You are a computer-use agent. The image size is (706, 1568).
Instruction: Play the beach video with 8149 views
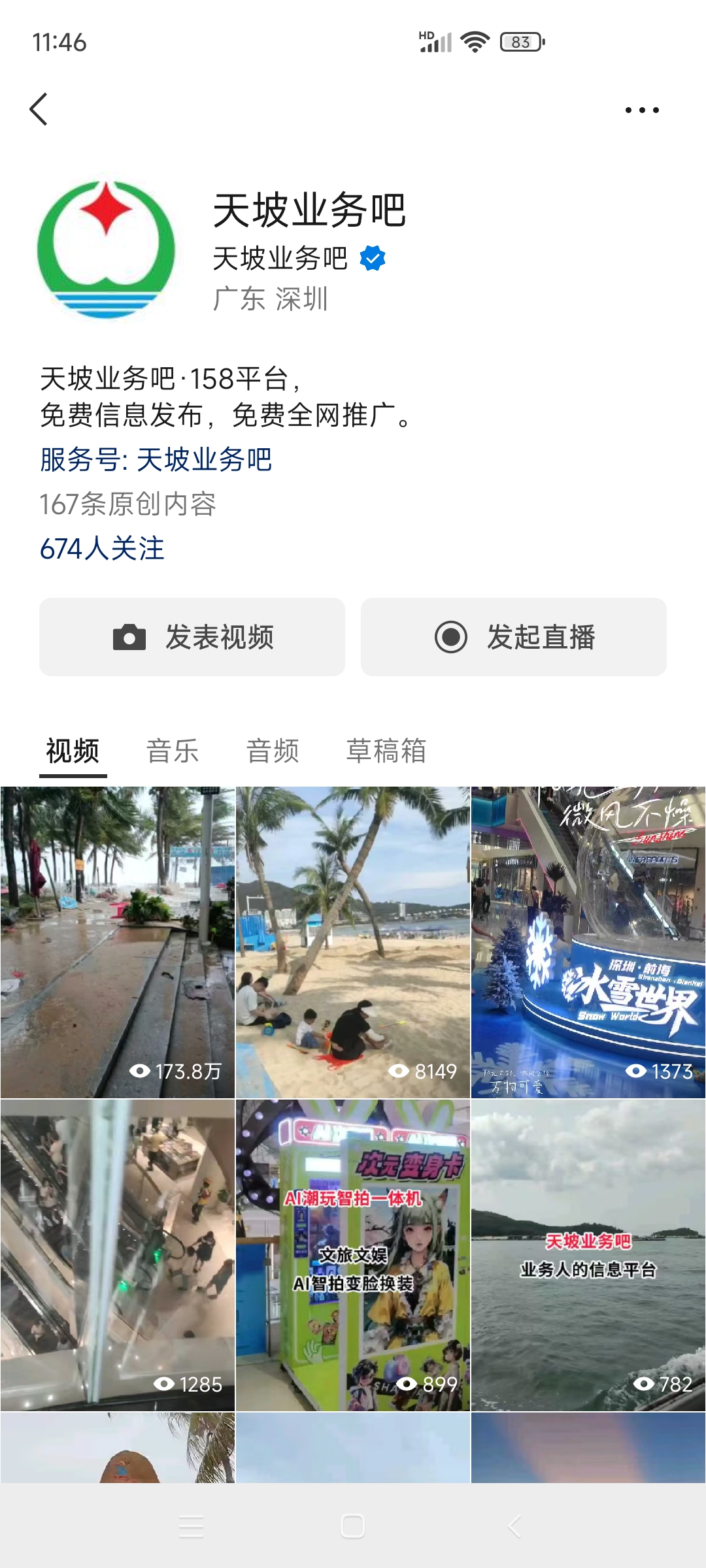point(353,942)
